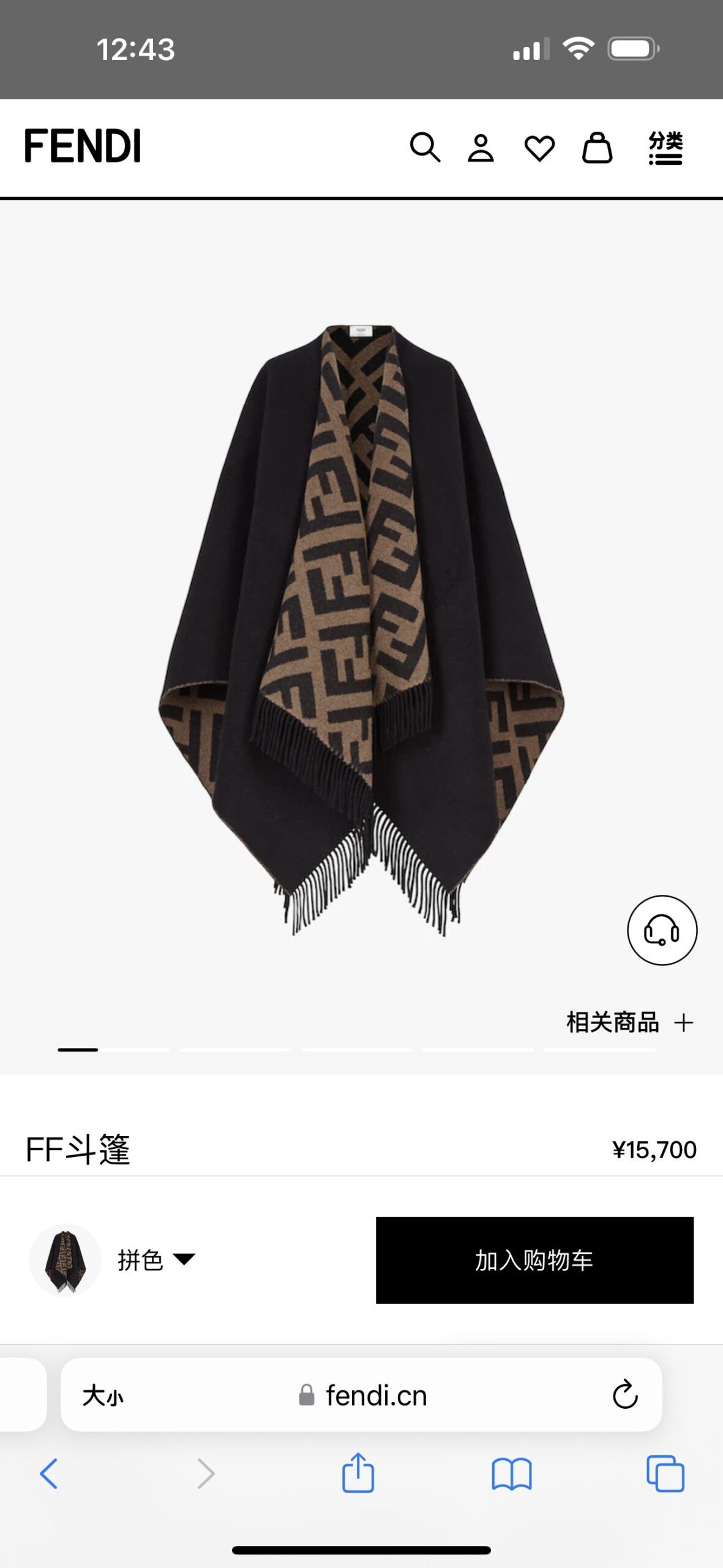
Task: Open the shopping bag icon
Action: (597, 148)
